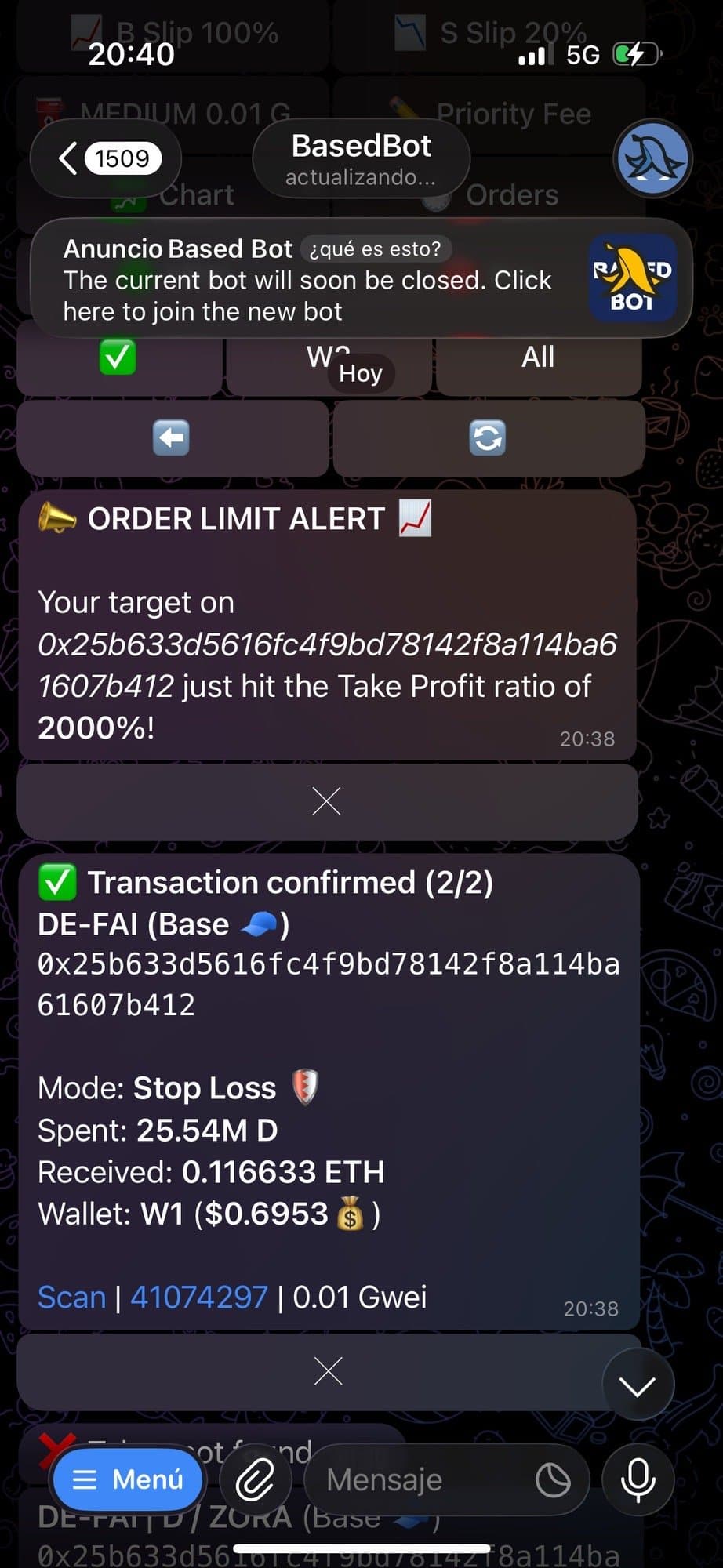723x1568 pixels.
Task: Jump to latest messages with down arrow
Action: (638, 1386)
